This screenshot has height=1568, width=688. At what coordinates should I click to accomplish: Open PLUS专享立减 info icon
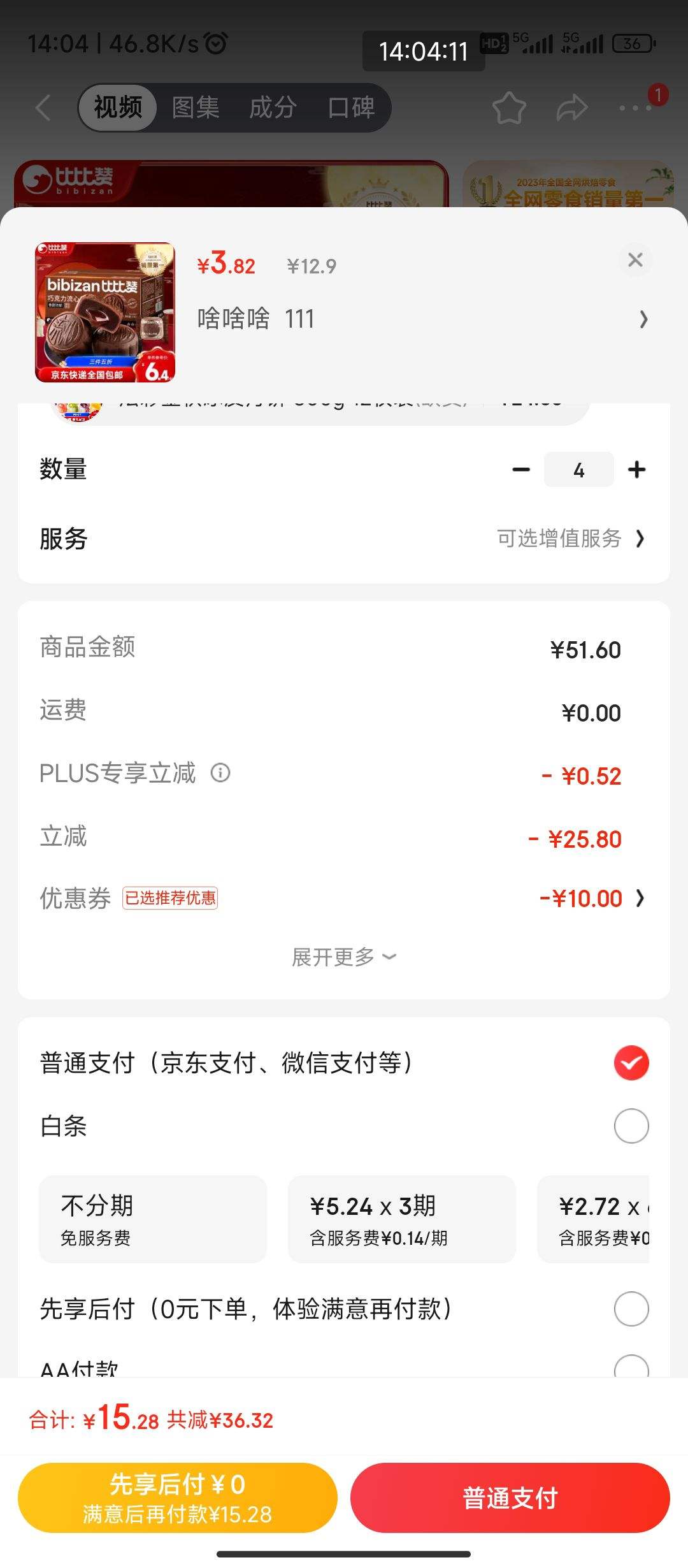click(220, 773)
